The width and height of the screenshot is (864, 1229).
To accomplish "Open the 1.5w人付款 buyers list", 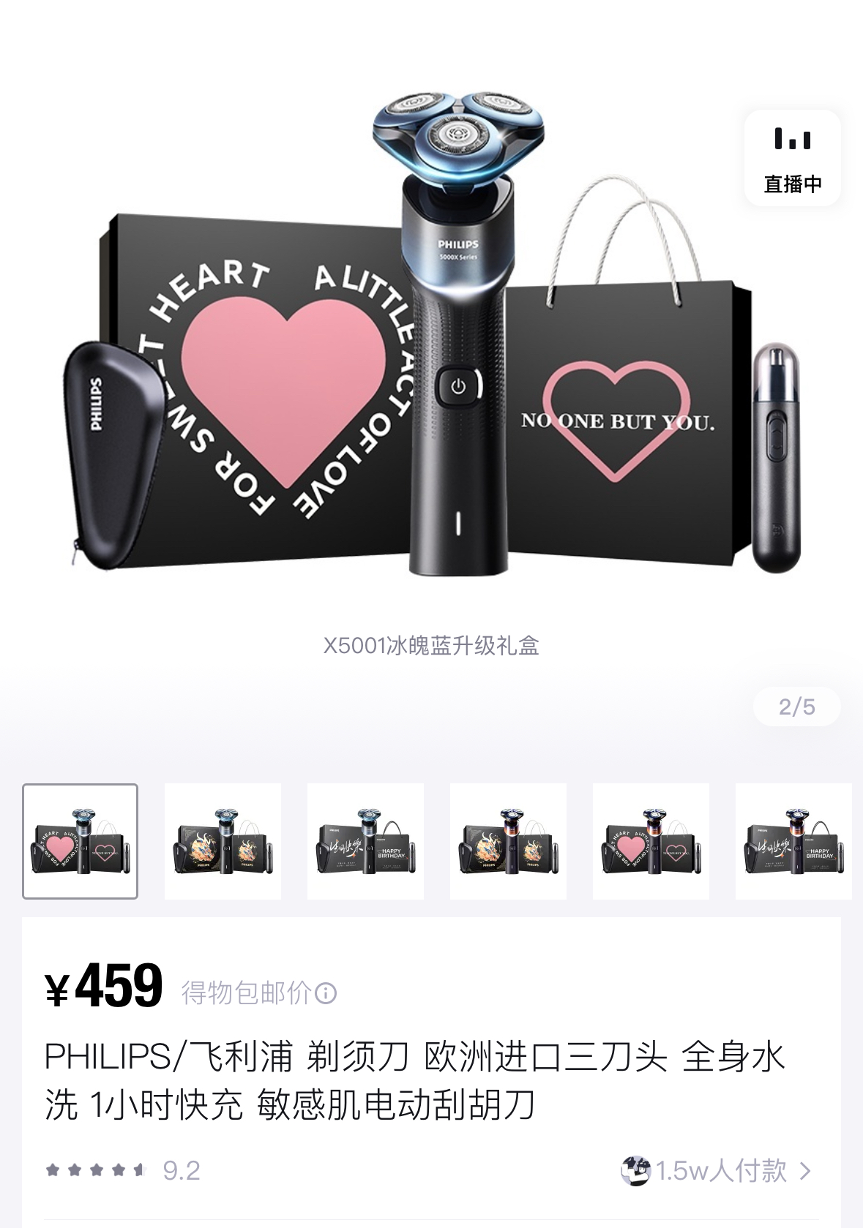I will pos(716,1171).
